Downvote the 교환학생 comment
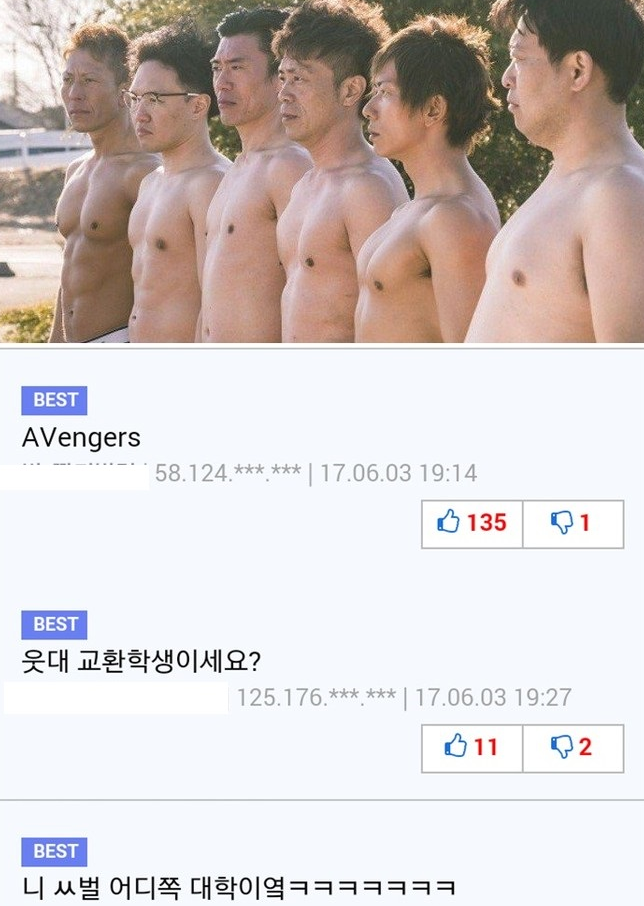 [x=572, y=747]
